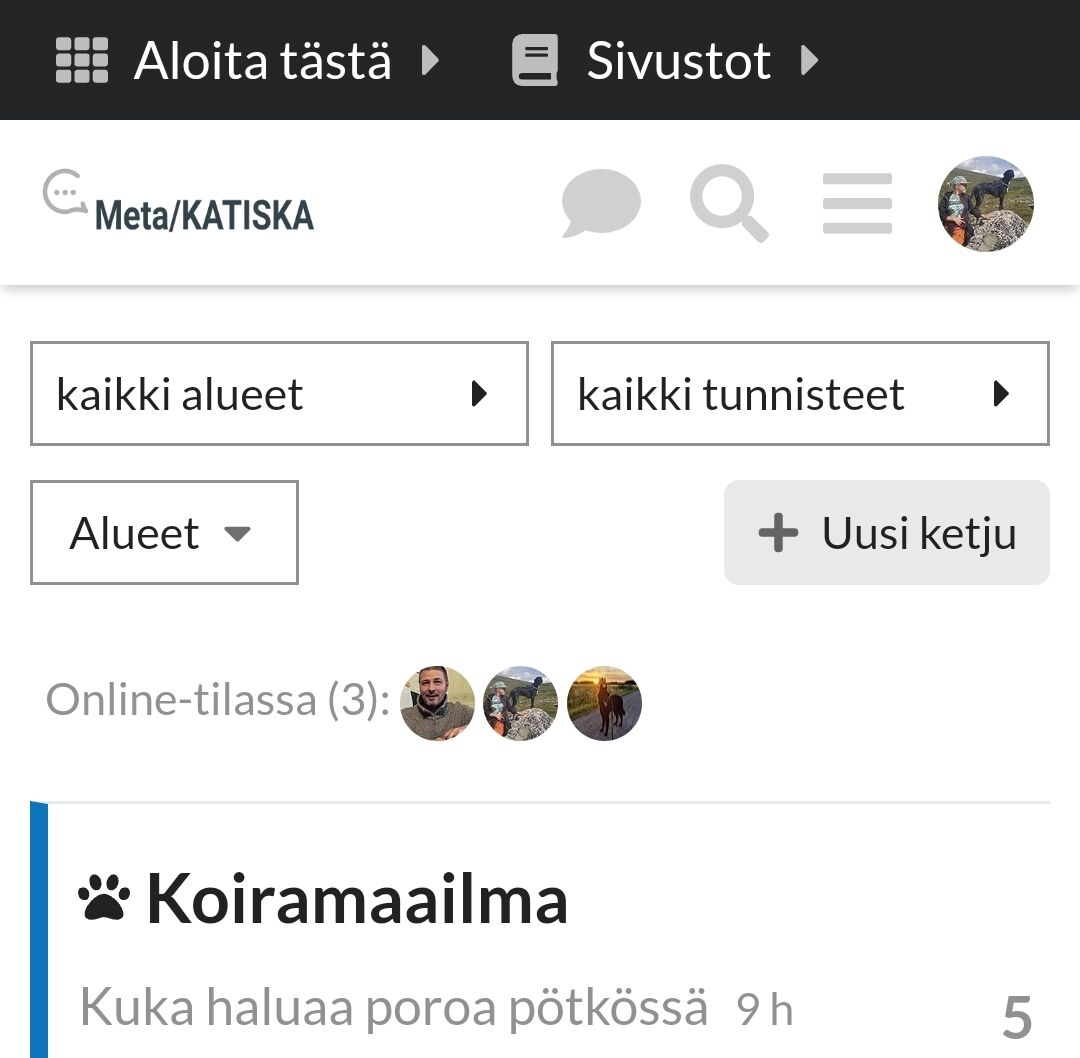Open the Koiramaailma category

(357, 899)
